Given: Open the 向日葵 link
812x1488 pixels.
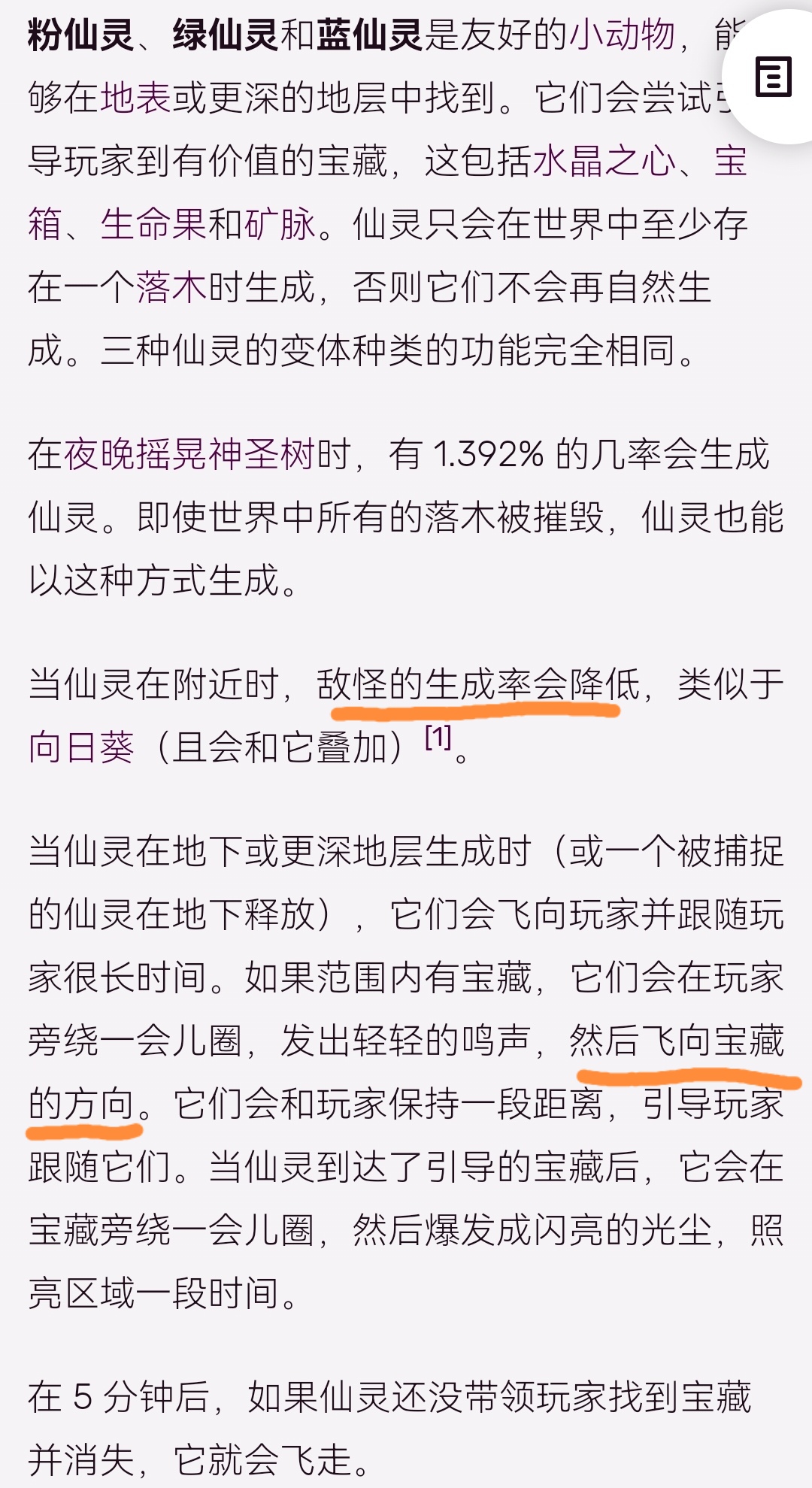Looking at the screenshot, I should pyautogui.click(x=81, y=748).
